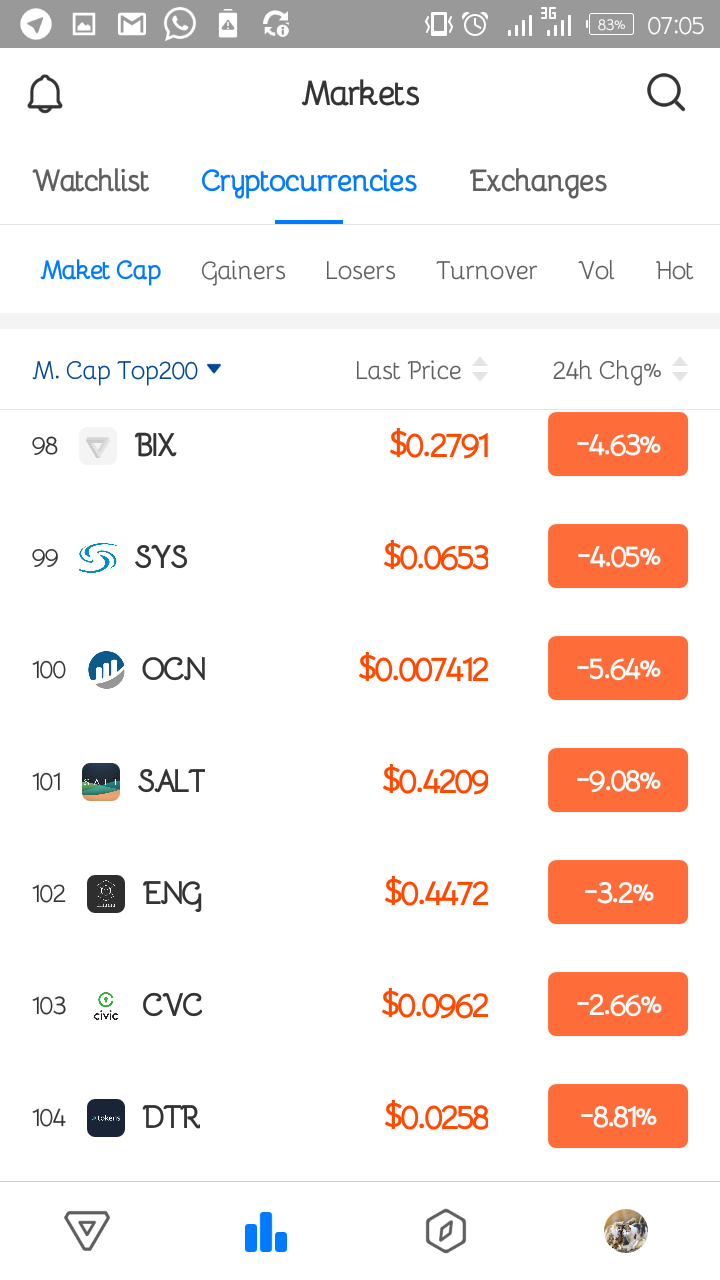
Task: Expand the M. Cap Top200 dropdown
Action: [x=127, y=371]
